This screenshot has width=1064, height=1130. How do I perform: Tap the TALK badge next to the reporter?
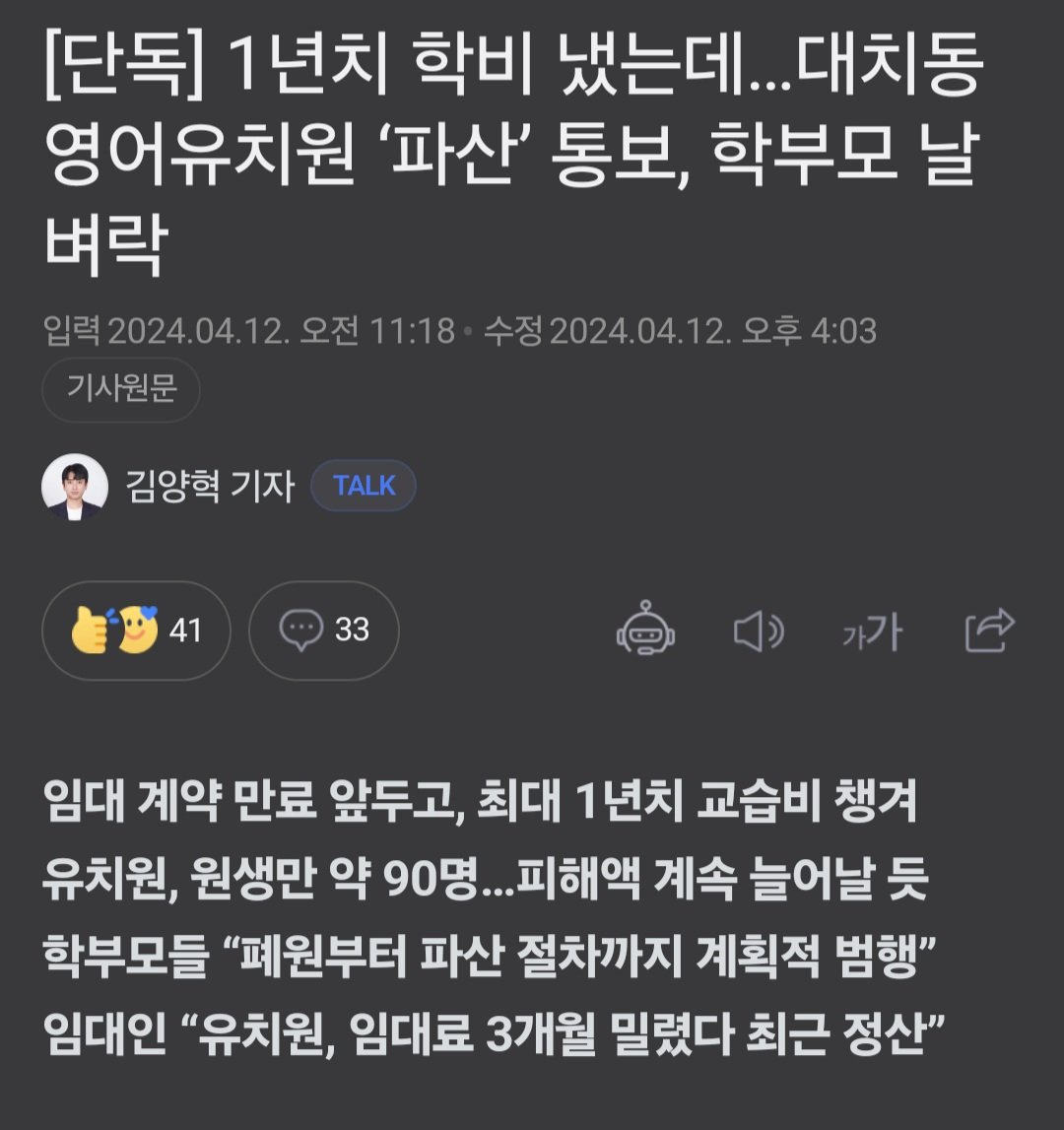(364, 486)
